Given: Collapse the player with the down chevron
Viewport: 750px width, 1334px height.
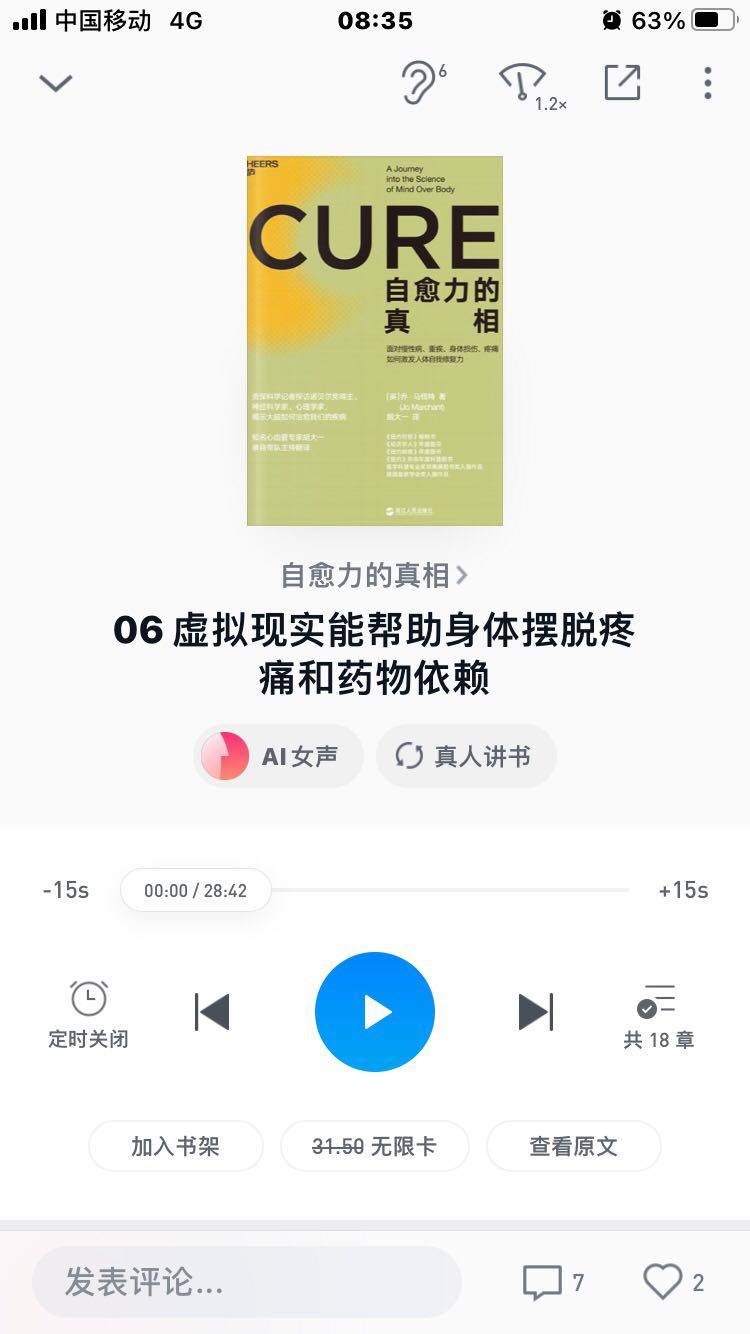Looking at the screenshot, I should tap(56, 83).
